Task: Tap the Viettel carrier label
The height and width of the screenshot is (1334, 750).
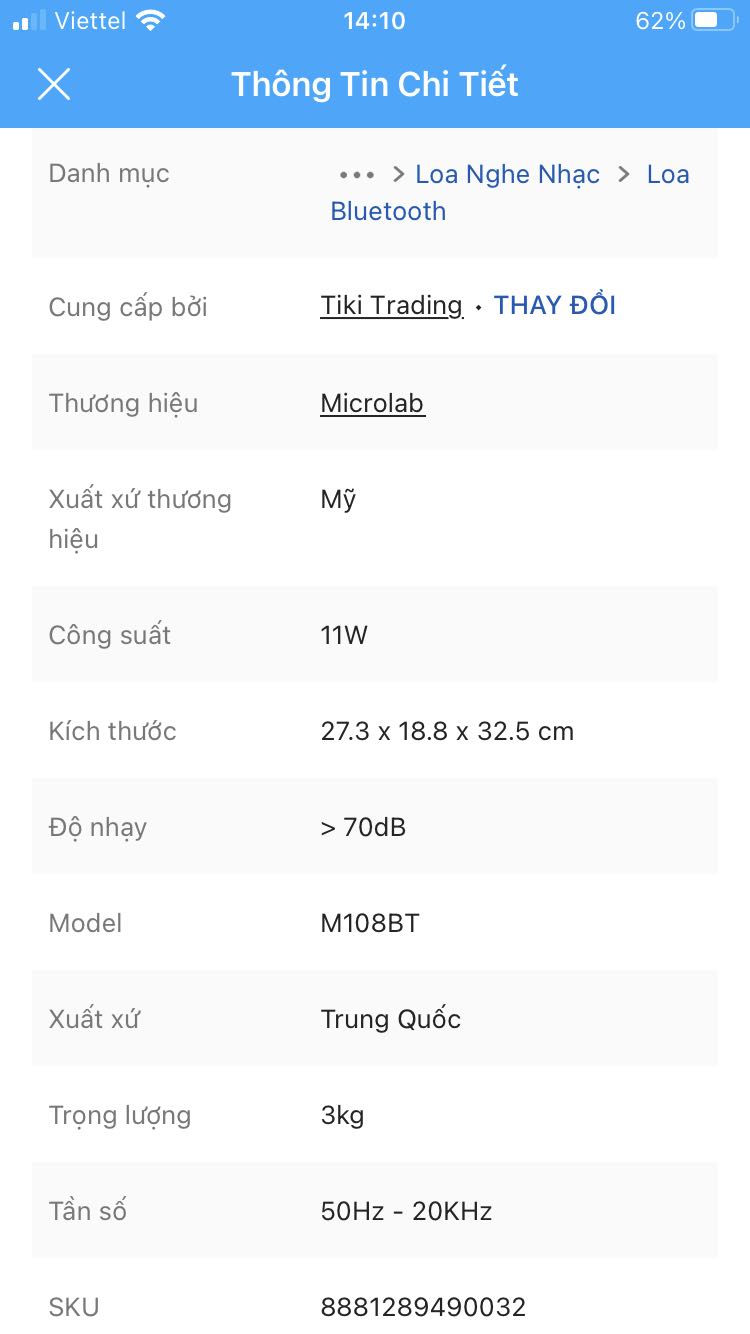Action: (88, 18)
